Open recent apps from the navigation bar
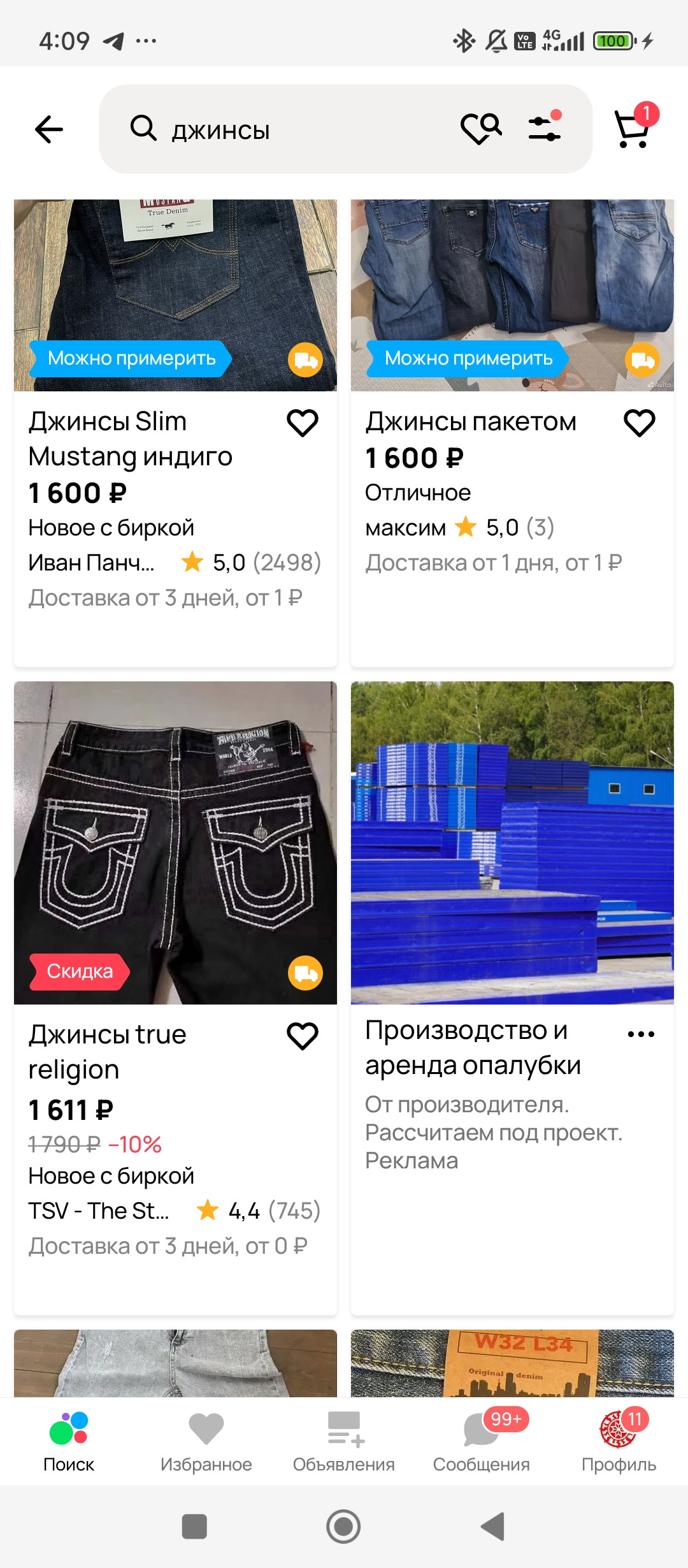The width and height of the screenshot is (688, 1568). click(194, 1527)
